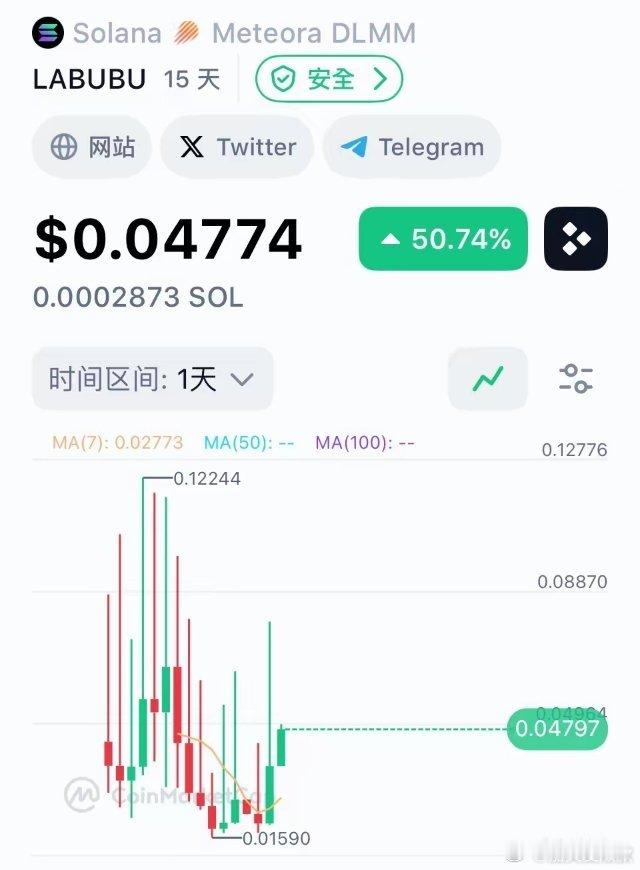The height and width of the screenshot is (870, 640).
Task: Open the 网站 website link
Action: [92, 147]
